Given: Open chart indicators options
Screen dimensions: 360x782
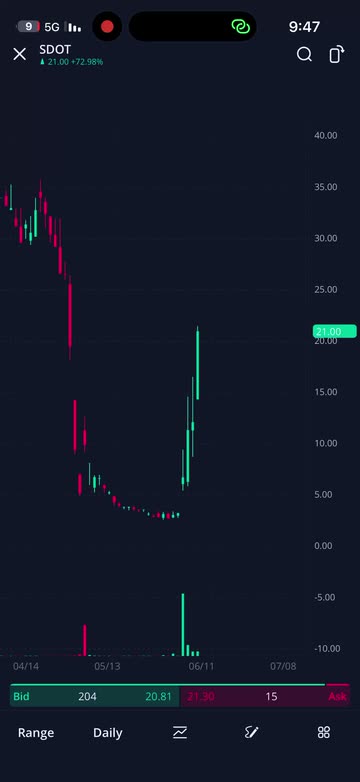Looking at the screenshot, I should [x=180, y=732].
